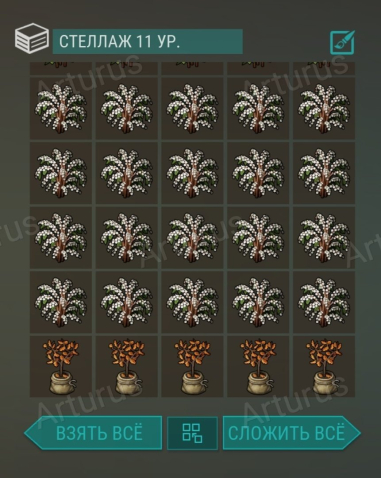Tap the sort items grid icon

click(x=192, y=433)
